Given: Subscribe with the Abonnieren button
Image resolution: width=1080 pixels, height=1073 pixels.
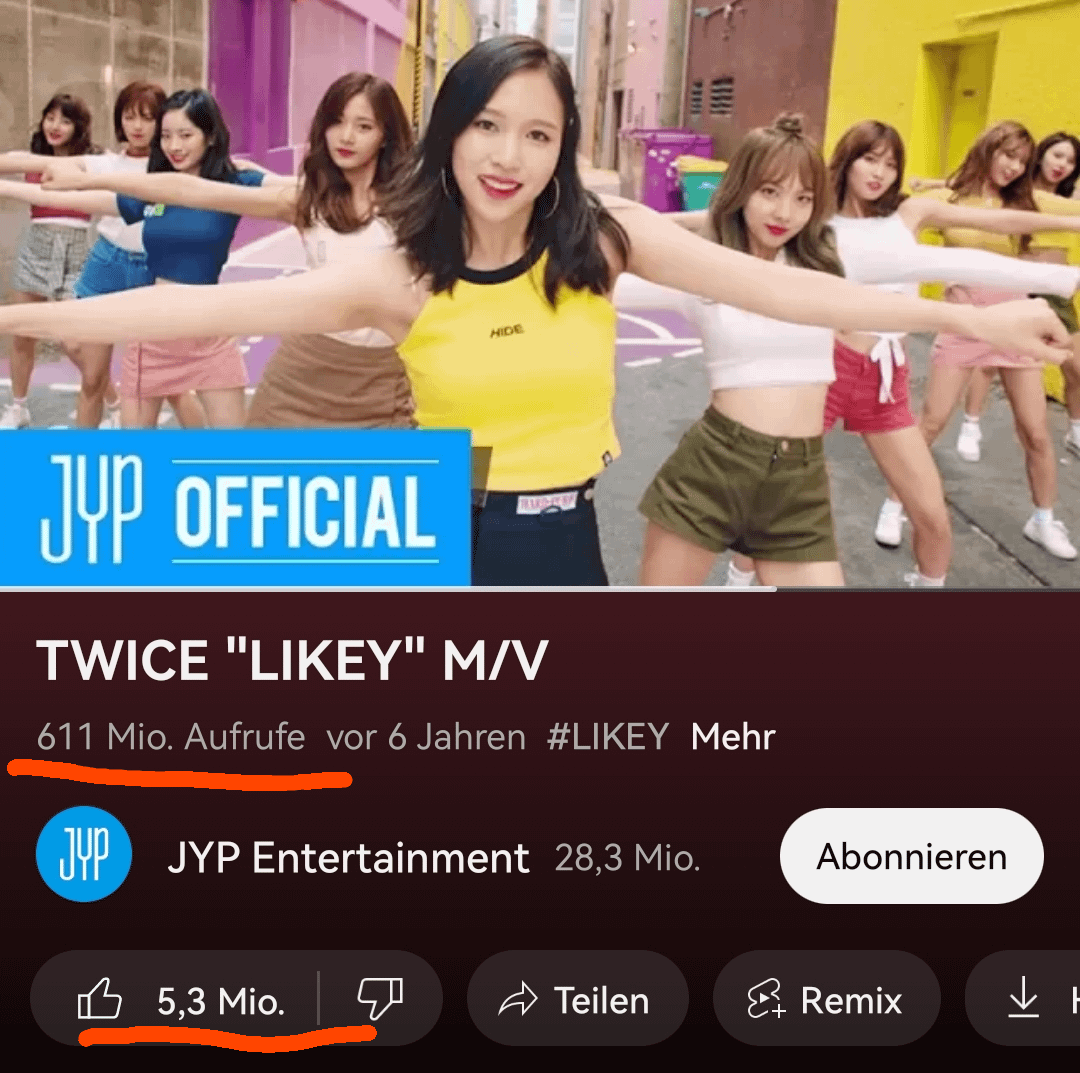Looking at the screenshot, I should tap(911, 857).
